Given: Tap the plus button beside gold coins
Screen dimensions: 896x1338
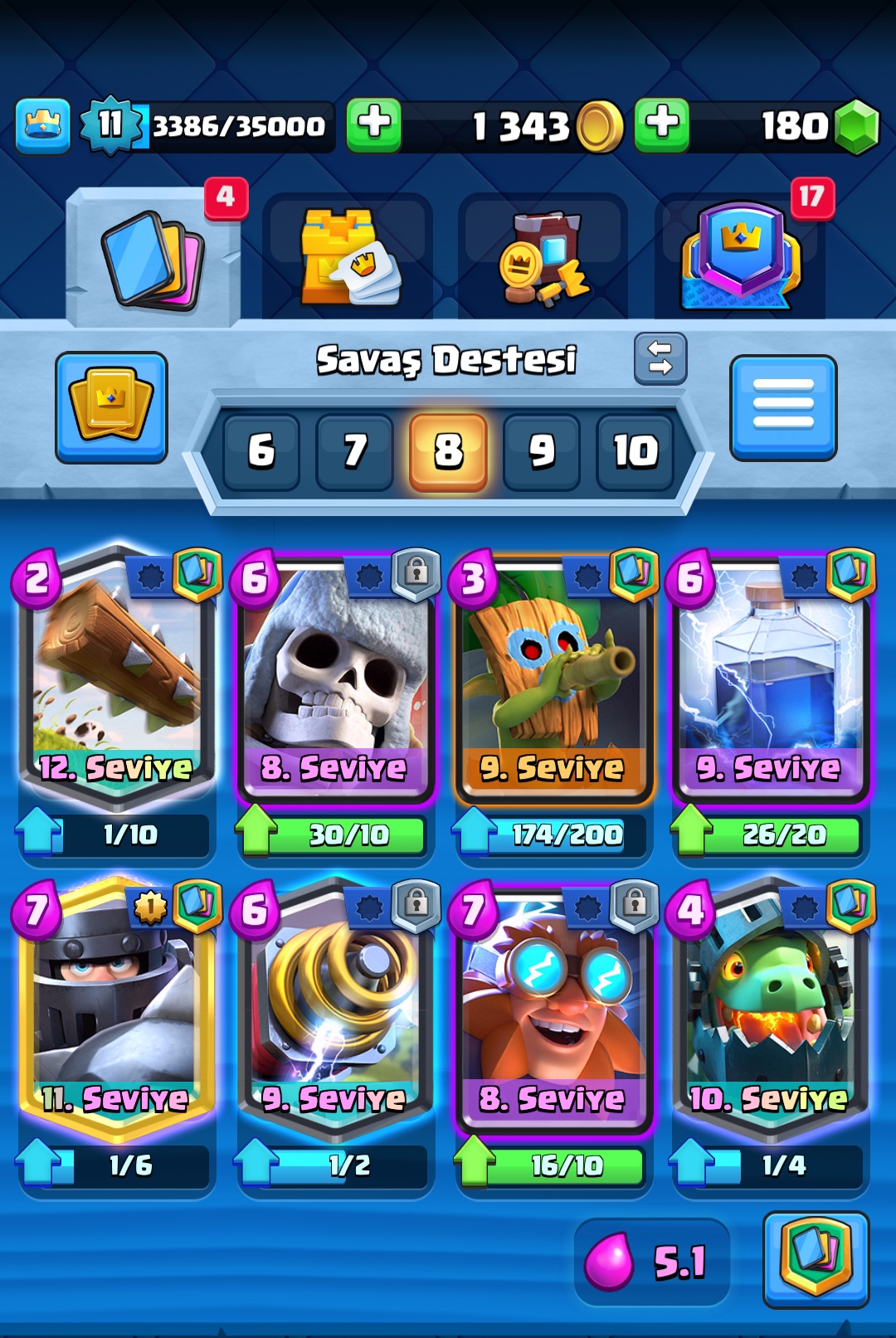Looking at the screenshot, I should [x=374, y=125].
